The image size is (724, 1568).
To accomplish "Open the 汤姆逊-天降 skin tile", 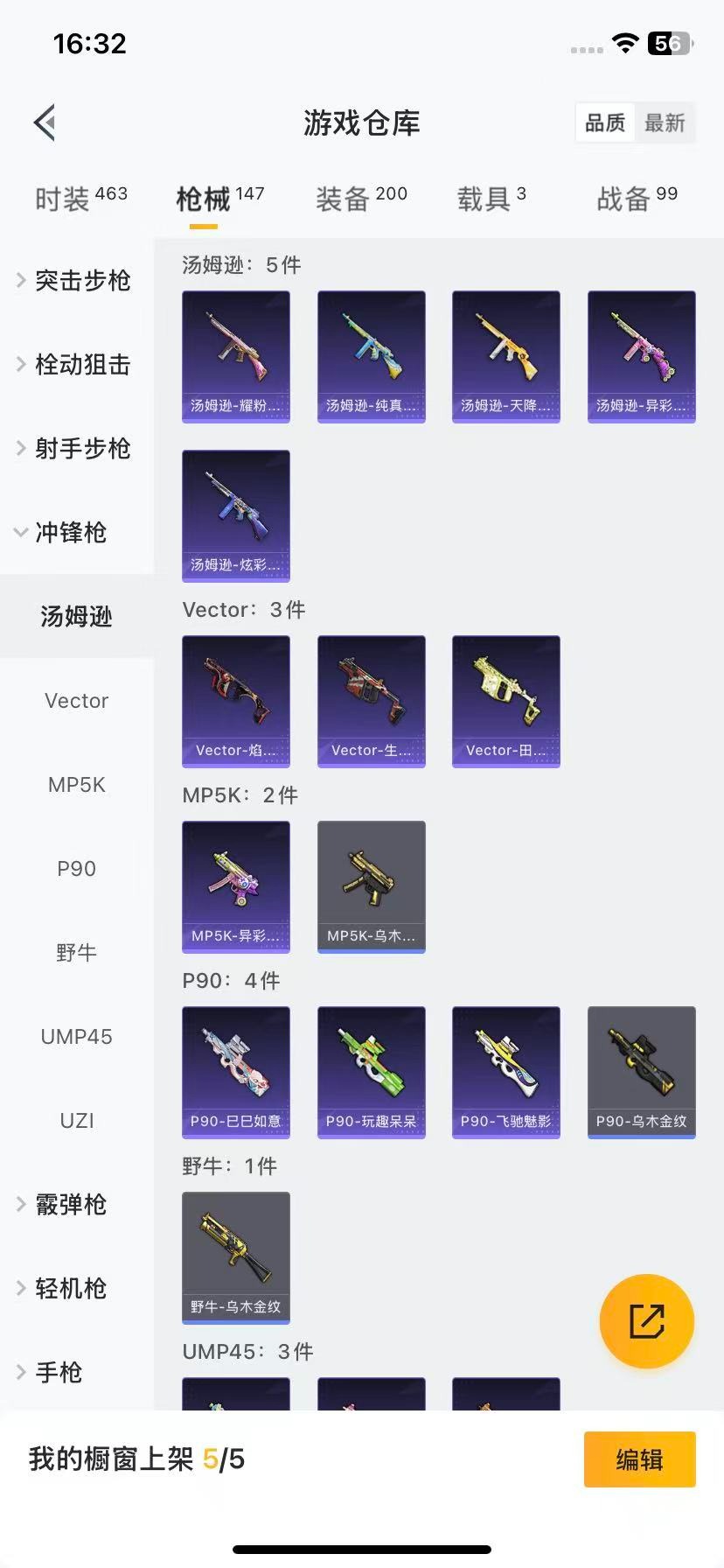I will point(505,356).
